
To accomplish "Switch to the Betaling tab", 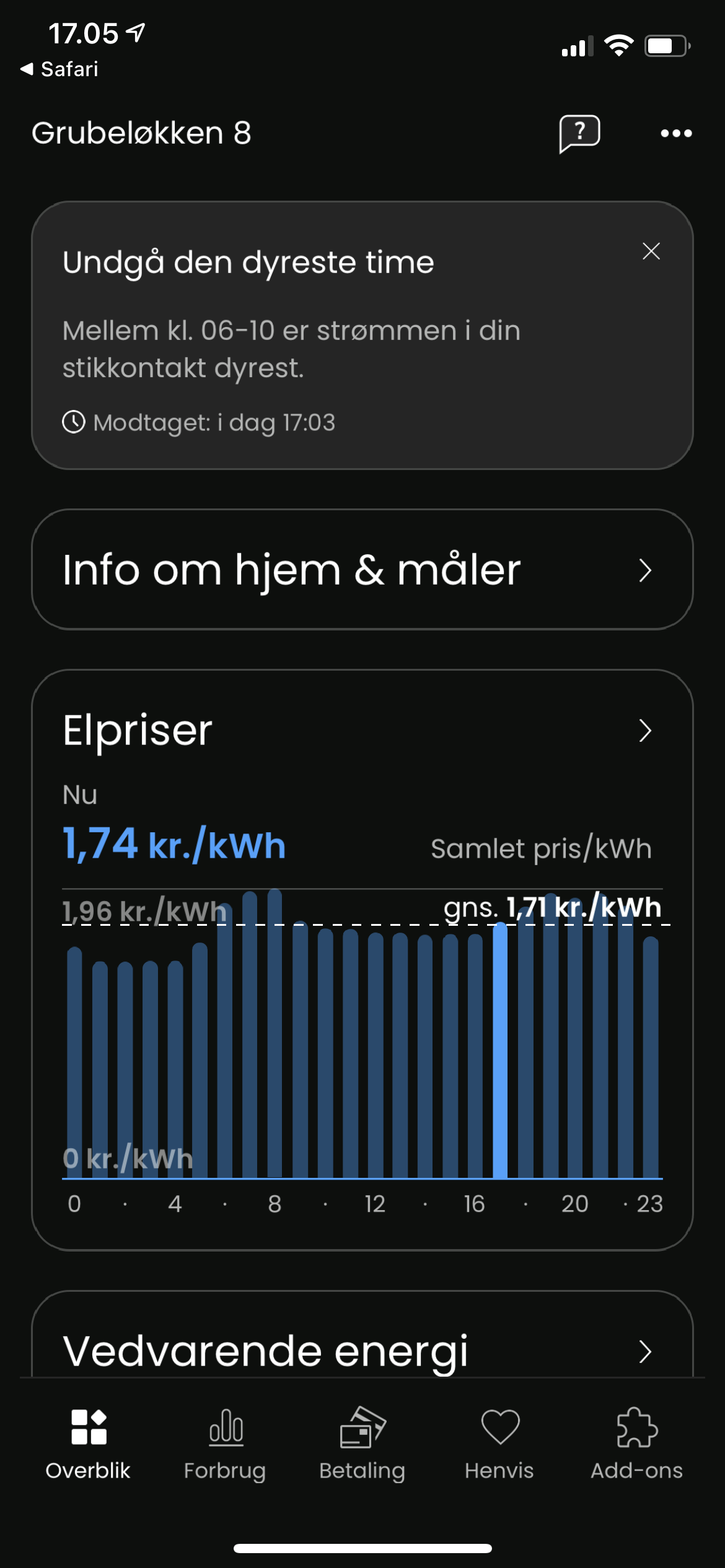I will click(x=362, y=1444).
